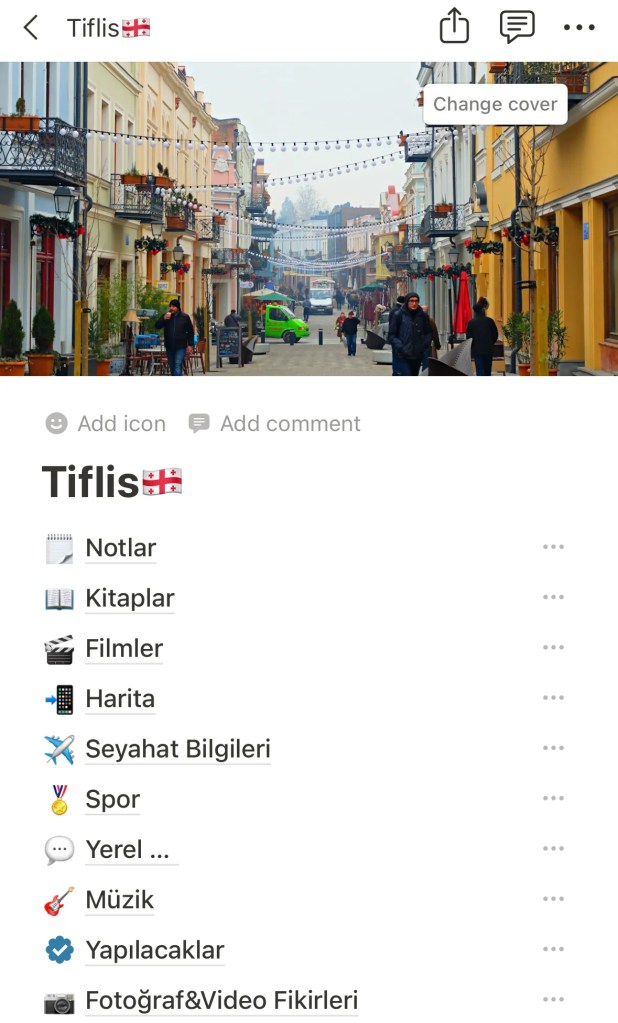Screen dimensions: 618x1023
Task: Share the Tiflis page
Action: [x=454, y=27]
